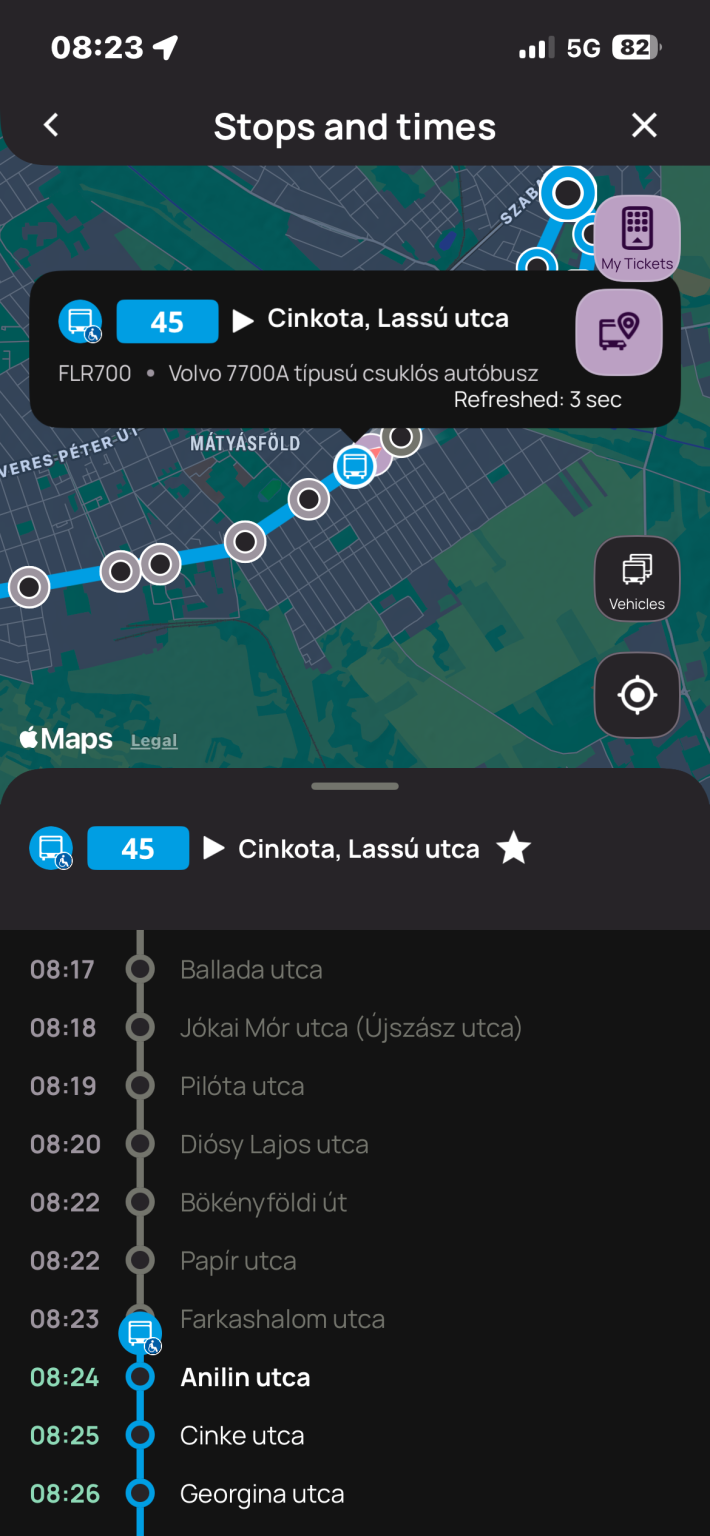The image size is (710, 1536).
Task: Open the Vehicles button on map
Action: 637,579
